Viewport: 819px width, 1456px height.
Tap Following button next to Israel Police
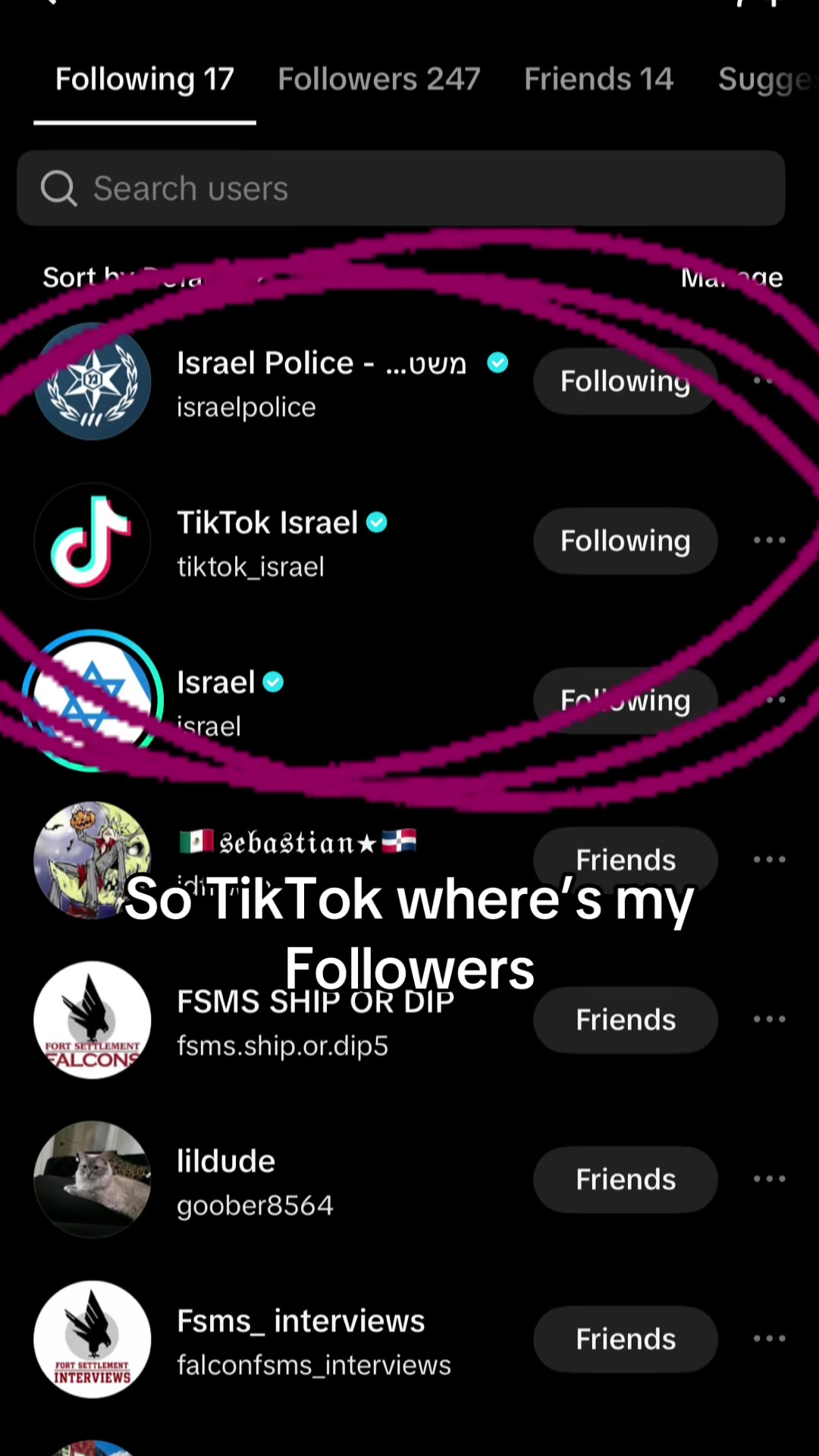(x=626, y=381)
